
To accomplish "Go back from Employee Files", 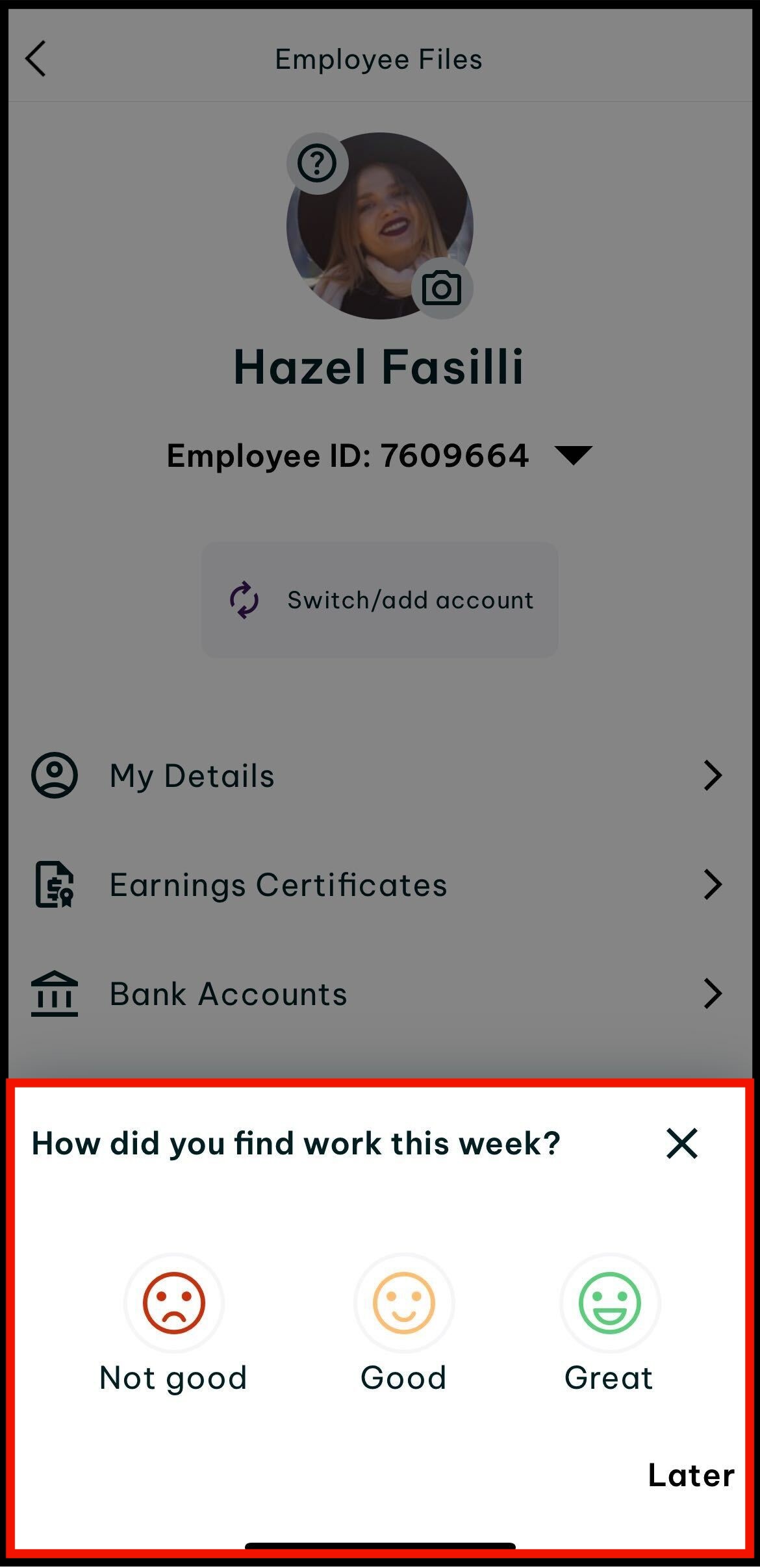I will coord(36,59).
